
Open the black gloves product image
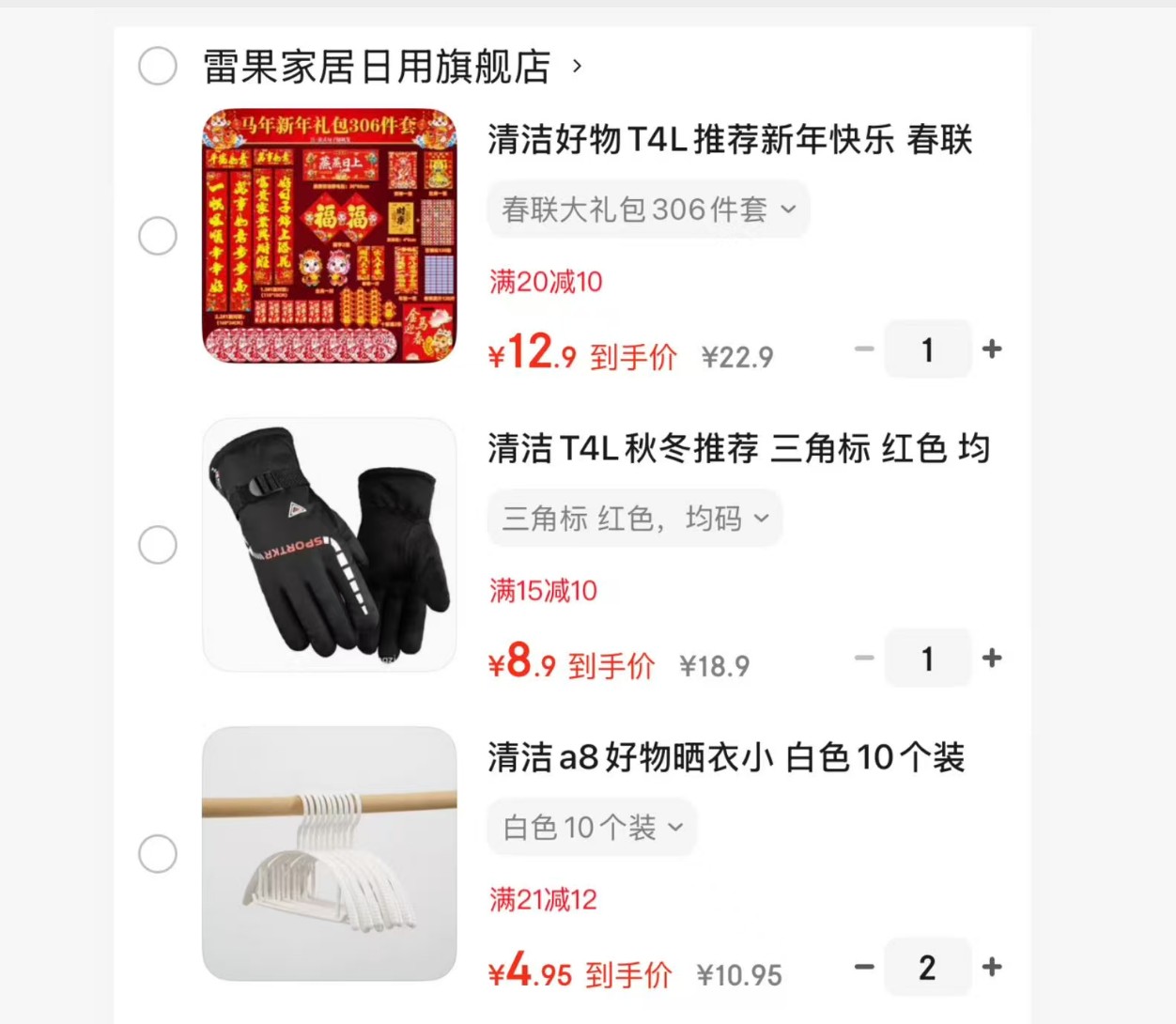pyautogui.click(x=329, y=545)
